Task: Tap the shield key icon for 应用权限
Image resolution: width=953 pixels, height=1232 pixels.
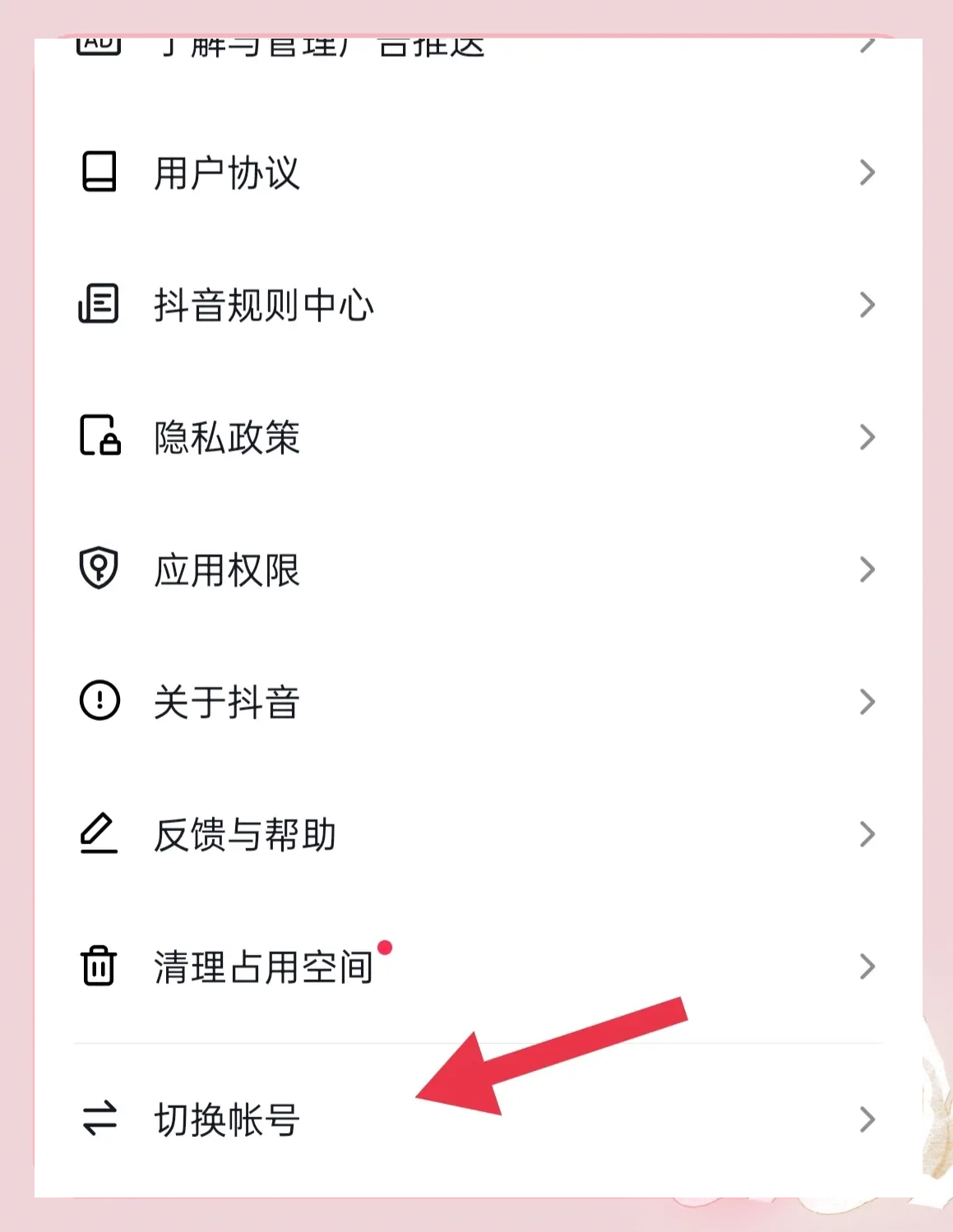Action: click(98, 569)
